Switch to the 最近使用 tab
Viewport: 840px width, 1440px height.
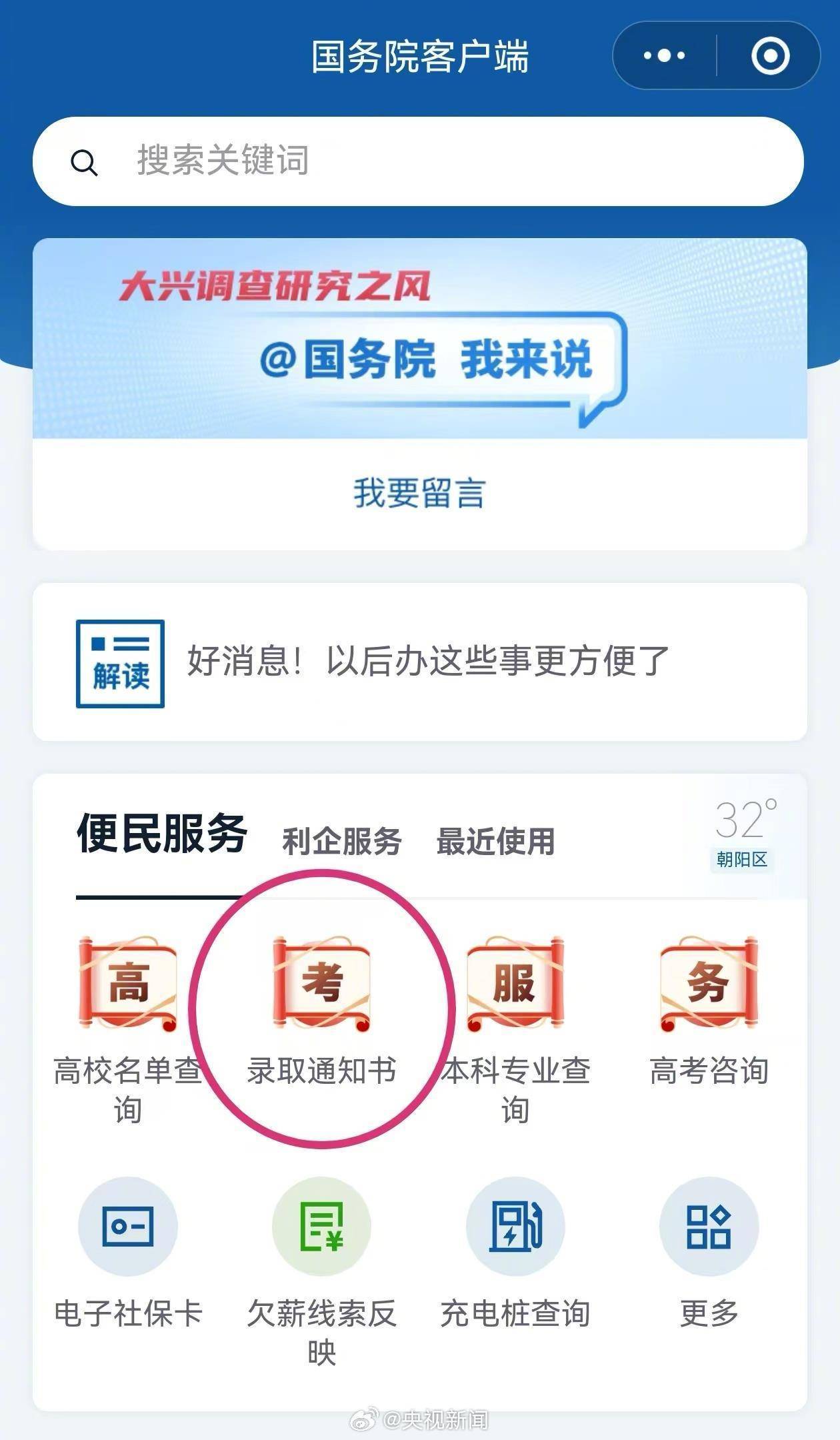495,840
